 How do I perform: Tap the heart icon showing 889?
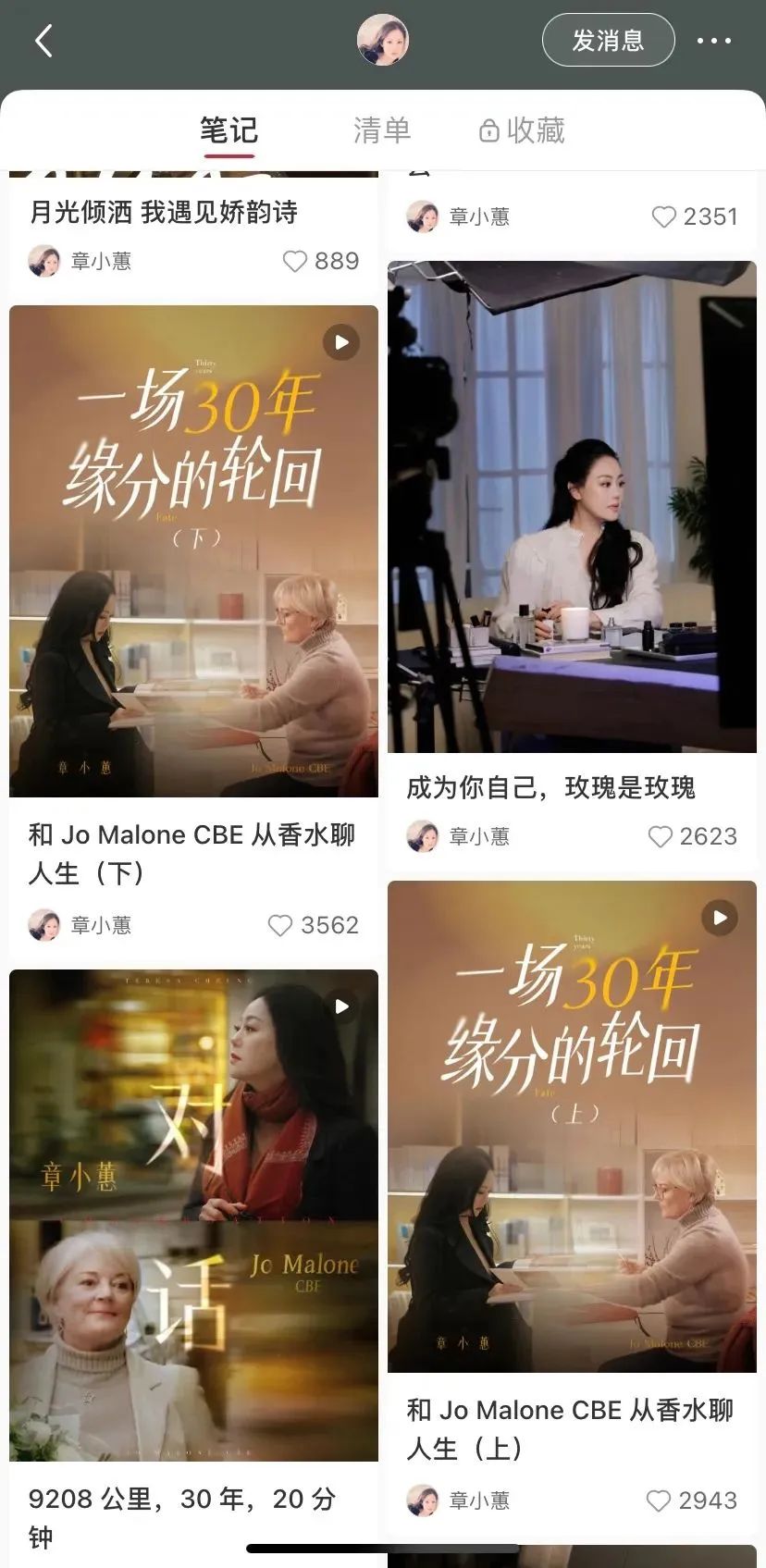(x=295, y=261)
